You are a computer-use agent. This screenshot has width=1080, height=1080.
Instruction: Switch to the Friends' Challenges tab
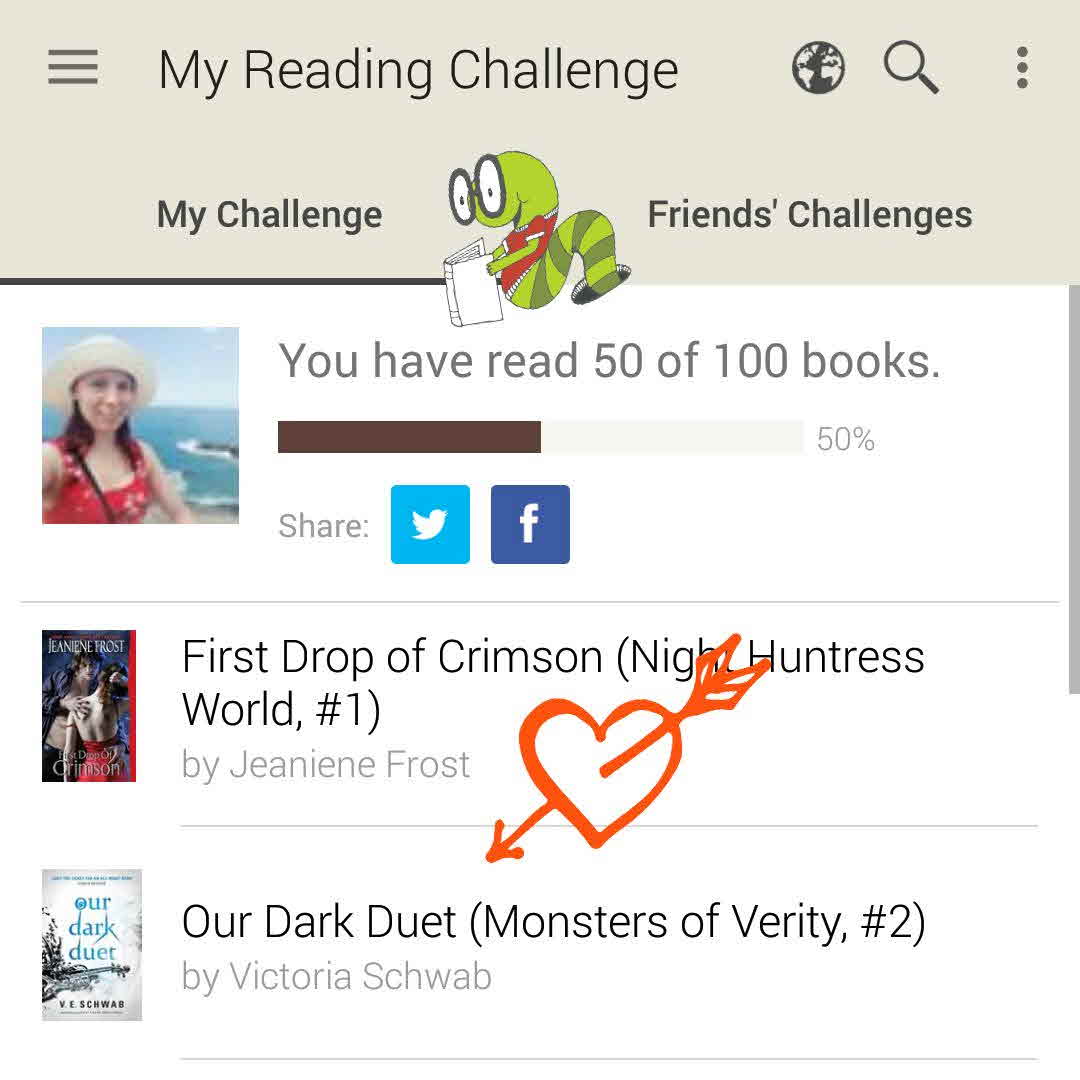point(809,214)
